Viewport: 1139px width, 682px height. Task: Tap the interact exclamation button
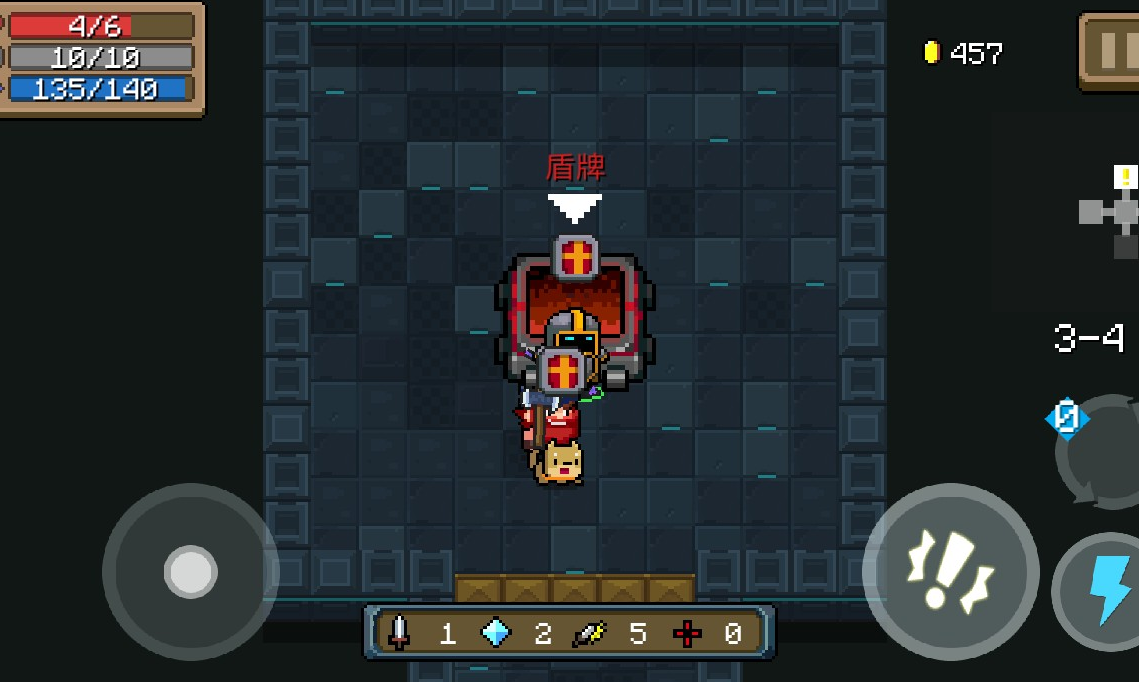(950, 570)
